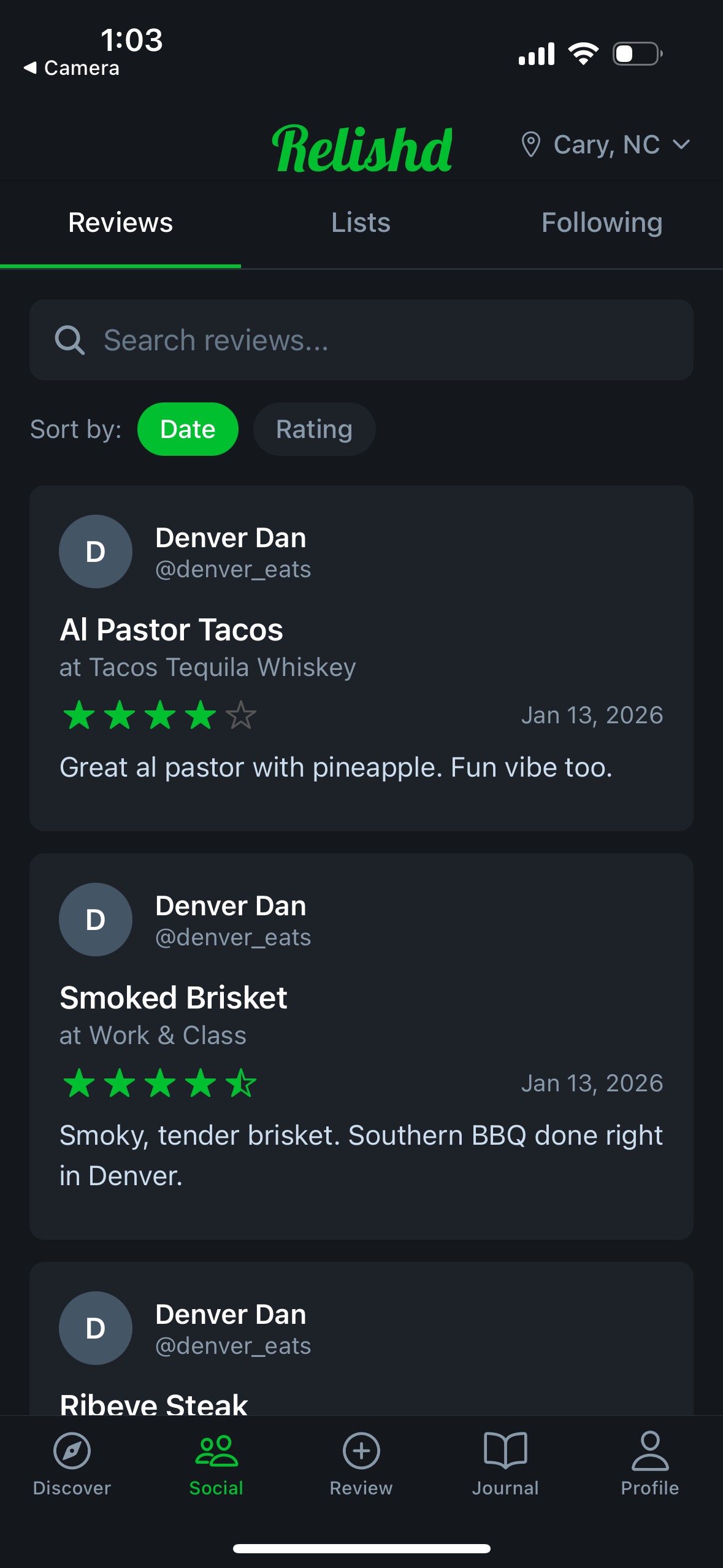Open the Ribeye Steak review card
The width and height of the screenshot is (723, 1568).
point(361,1350)
